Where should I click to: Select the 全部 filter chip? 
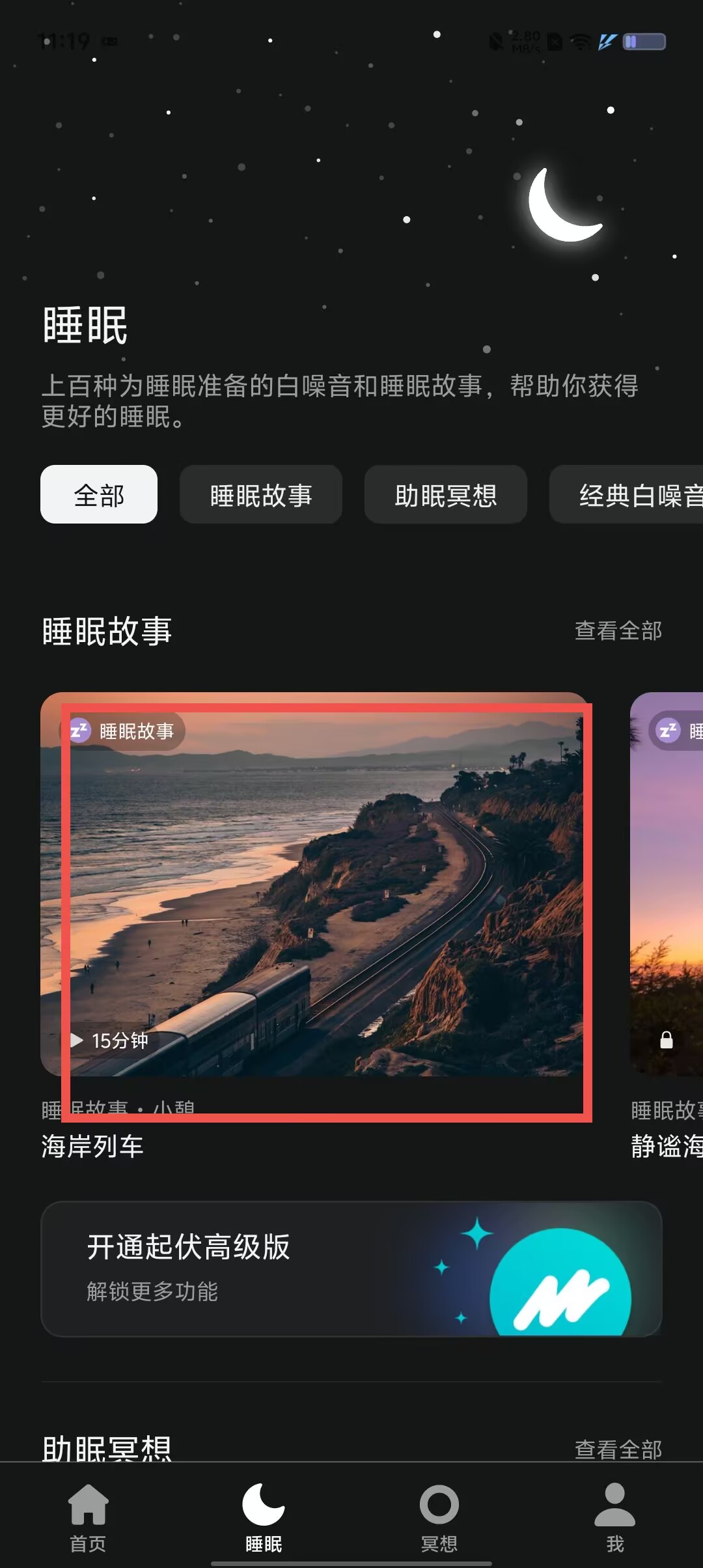click(x=99, y=494)
